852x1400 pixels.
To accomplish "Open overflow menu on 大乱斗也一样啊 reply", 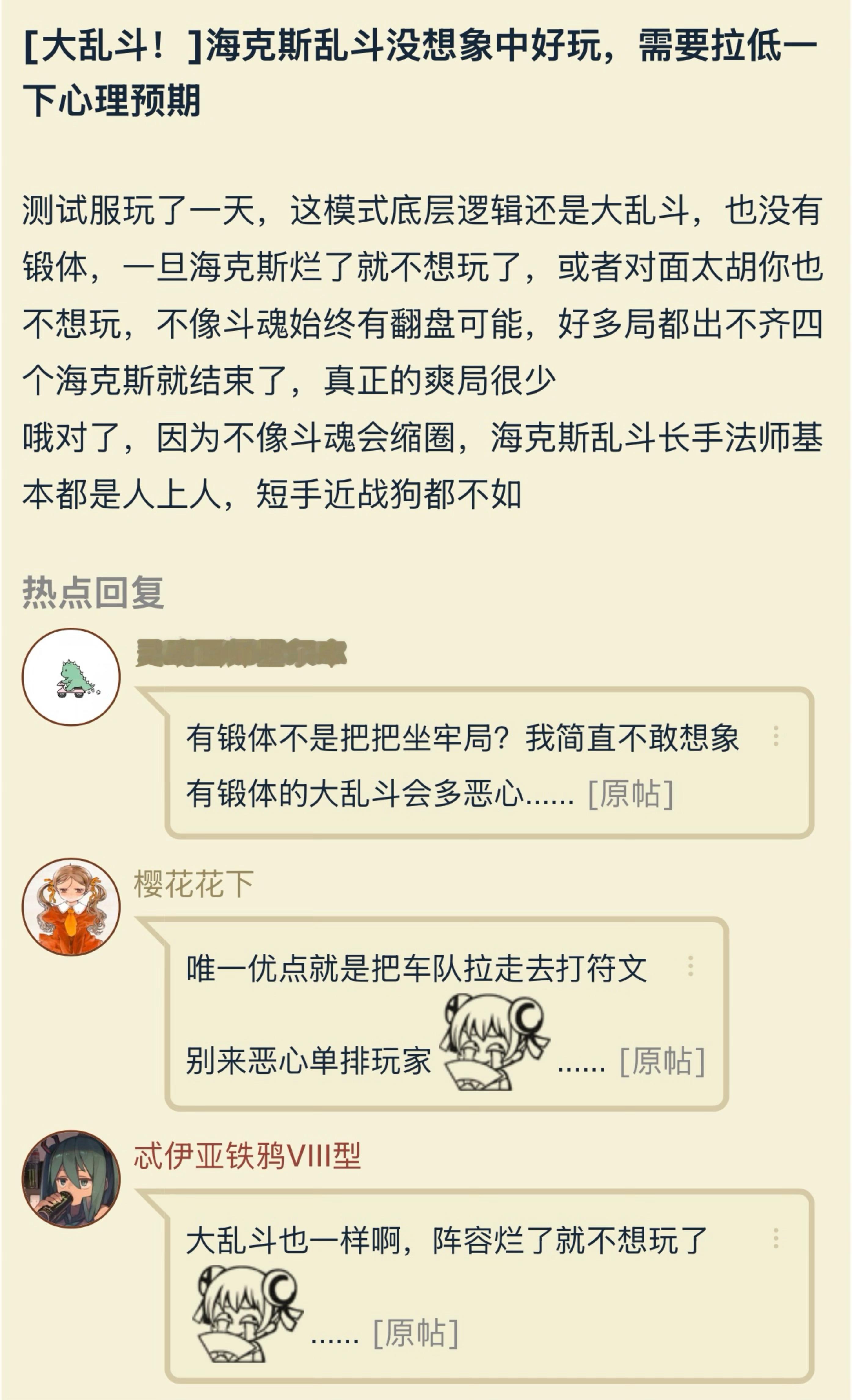I will click(x=776, y=1239).
